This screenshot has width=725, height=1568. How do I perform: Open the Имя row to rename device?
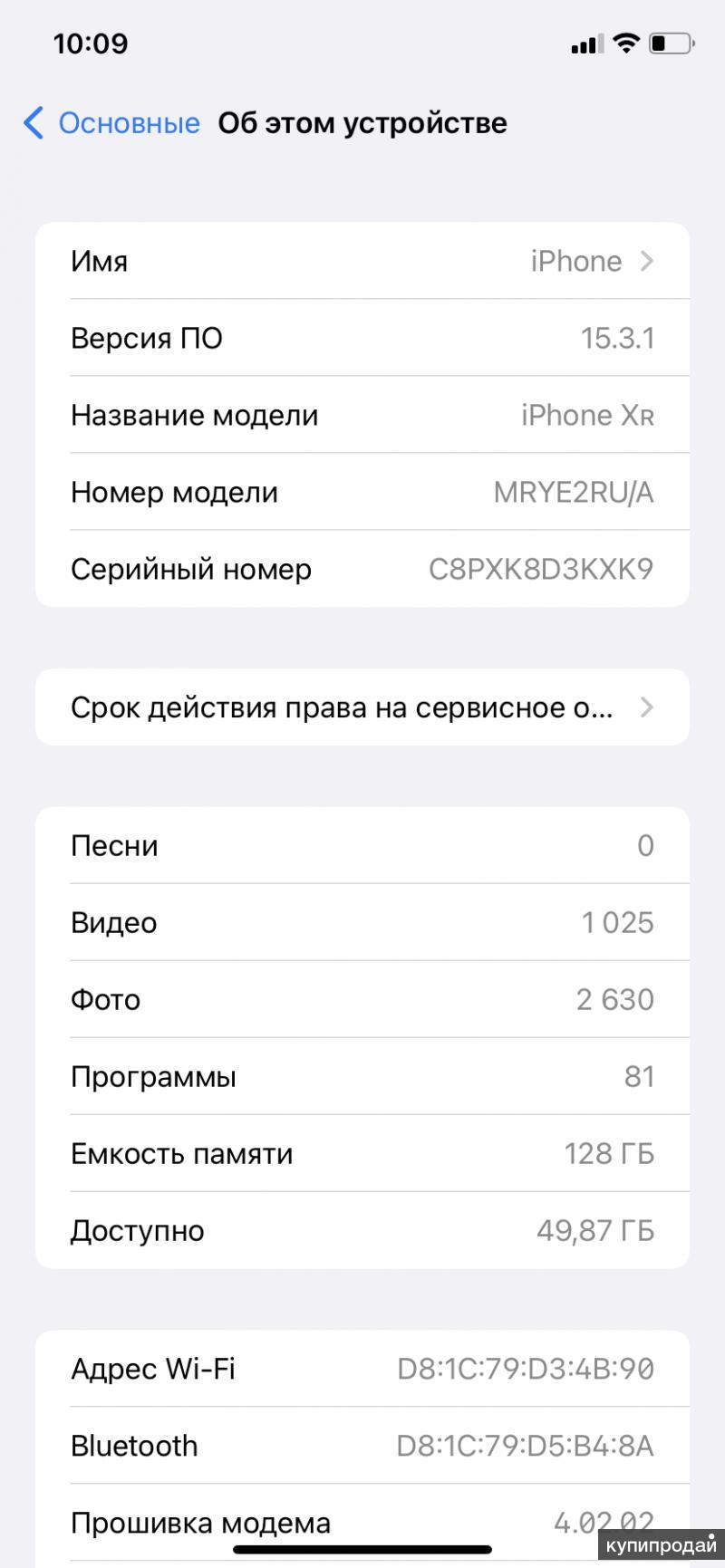click(x=362, y=261)
